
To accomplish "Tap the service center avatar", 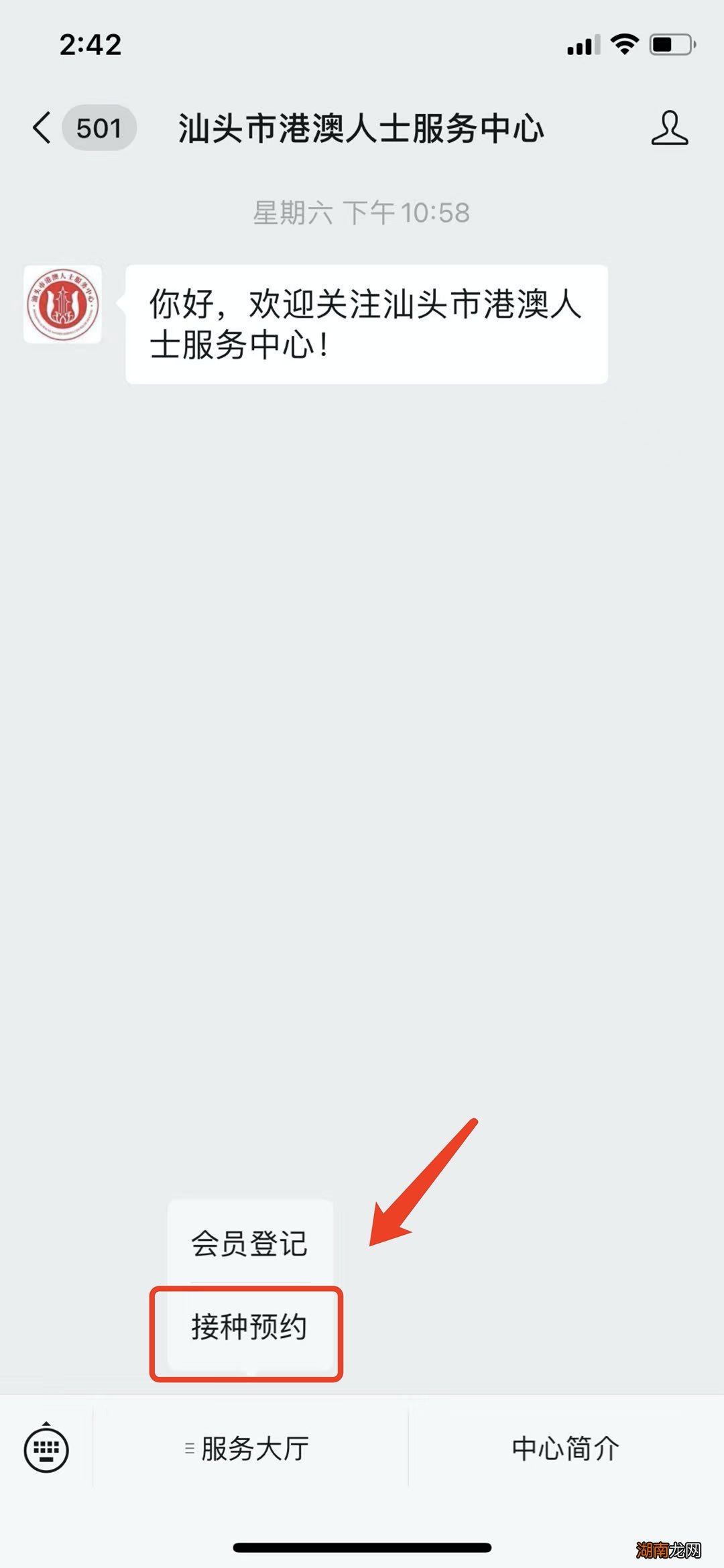I will click(x=63, y=305).
